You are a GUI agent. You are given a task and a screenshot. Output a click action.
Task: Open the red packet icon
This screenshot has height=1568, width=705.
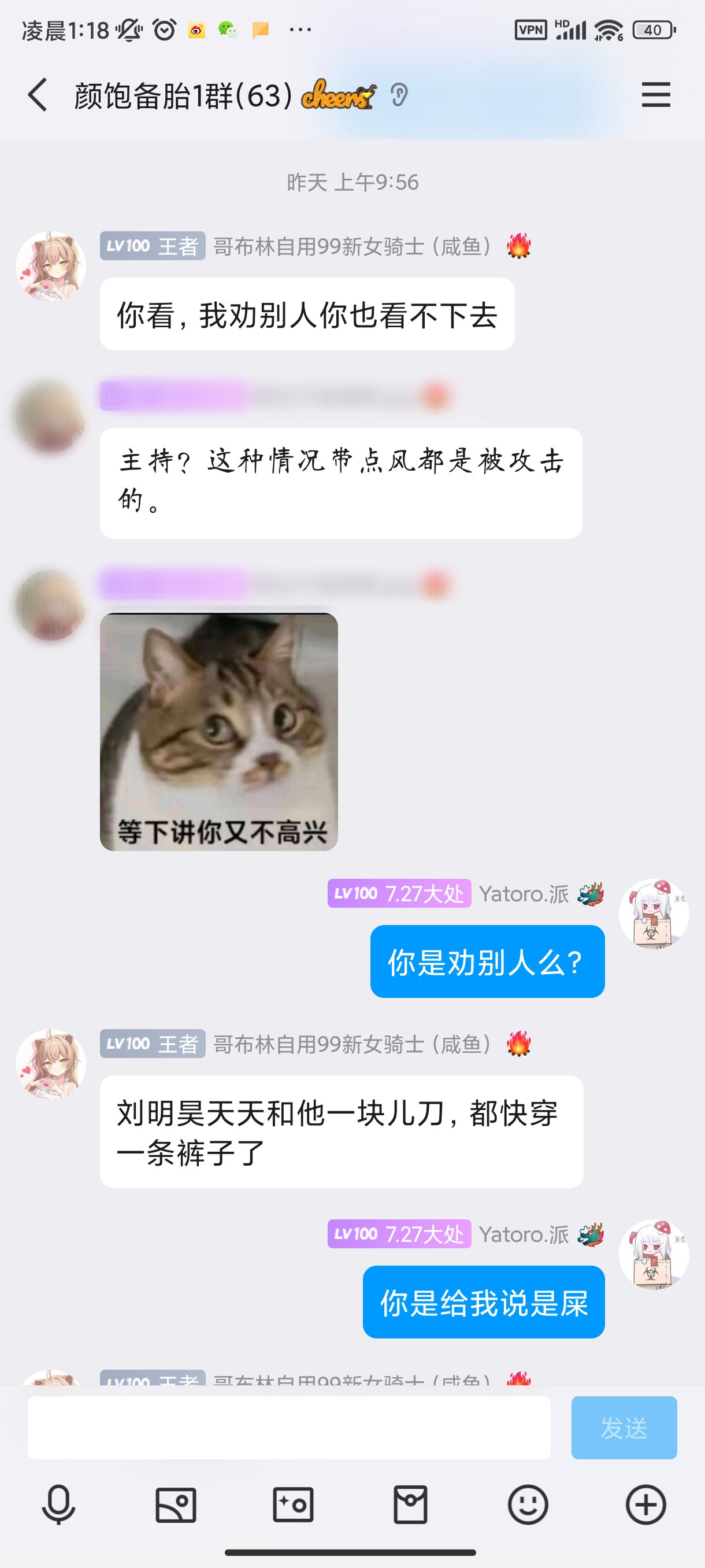click(411, 1504)
